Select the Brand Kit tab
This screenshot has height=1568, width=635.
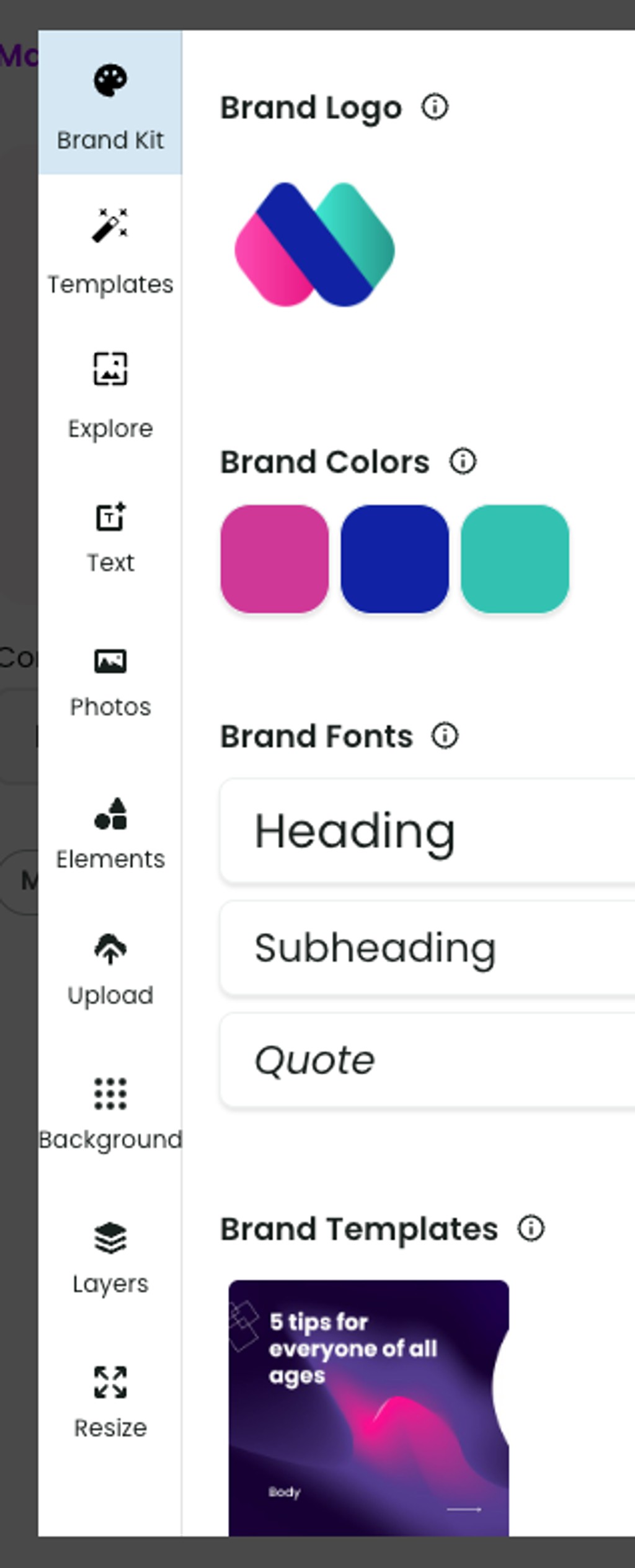110,106
